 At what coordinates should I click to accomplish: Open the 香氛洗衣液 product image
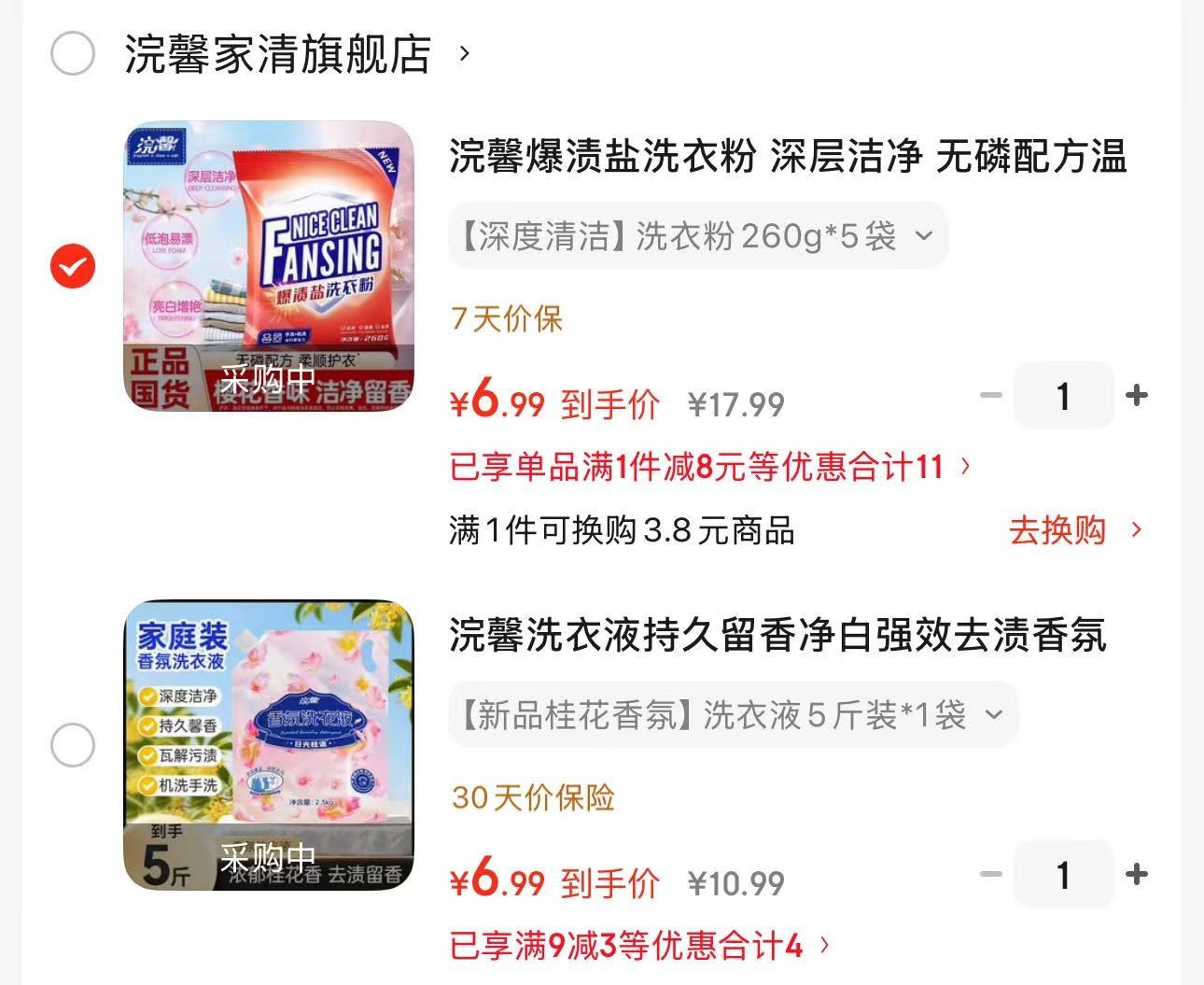pyautogui.click(x=269, y=745)
